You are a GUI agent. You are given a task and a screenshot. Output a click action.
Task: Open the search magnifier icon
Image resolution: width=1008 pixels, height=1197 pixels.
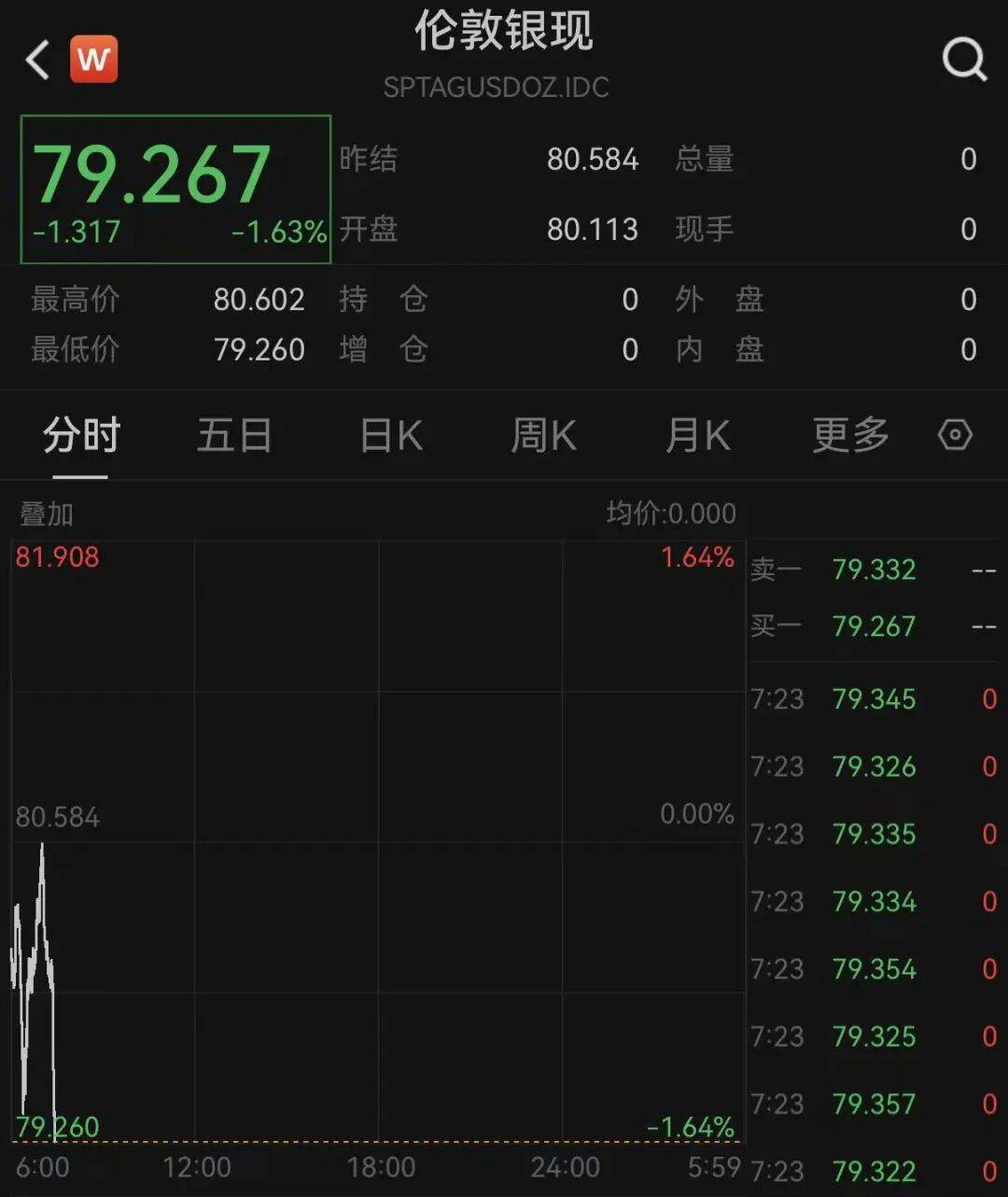click(964, 61)
